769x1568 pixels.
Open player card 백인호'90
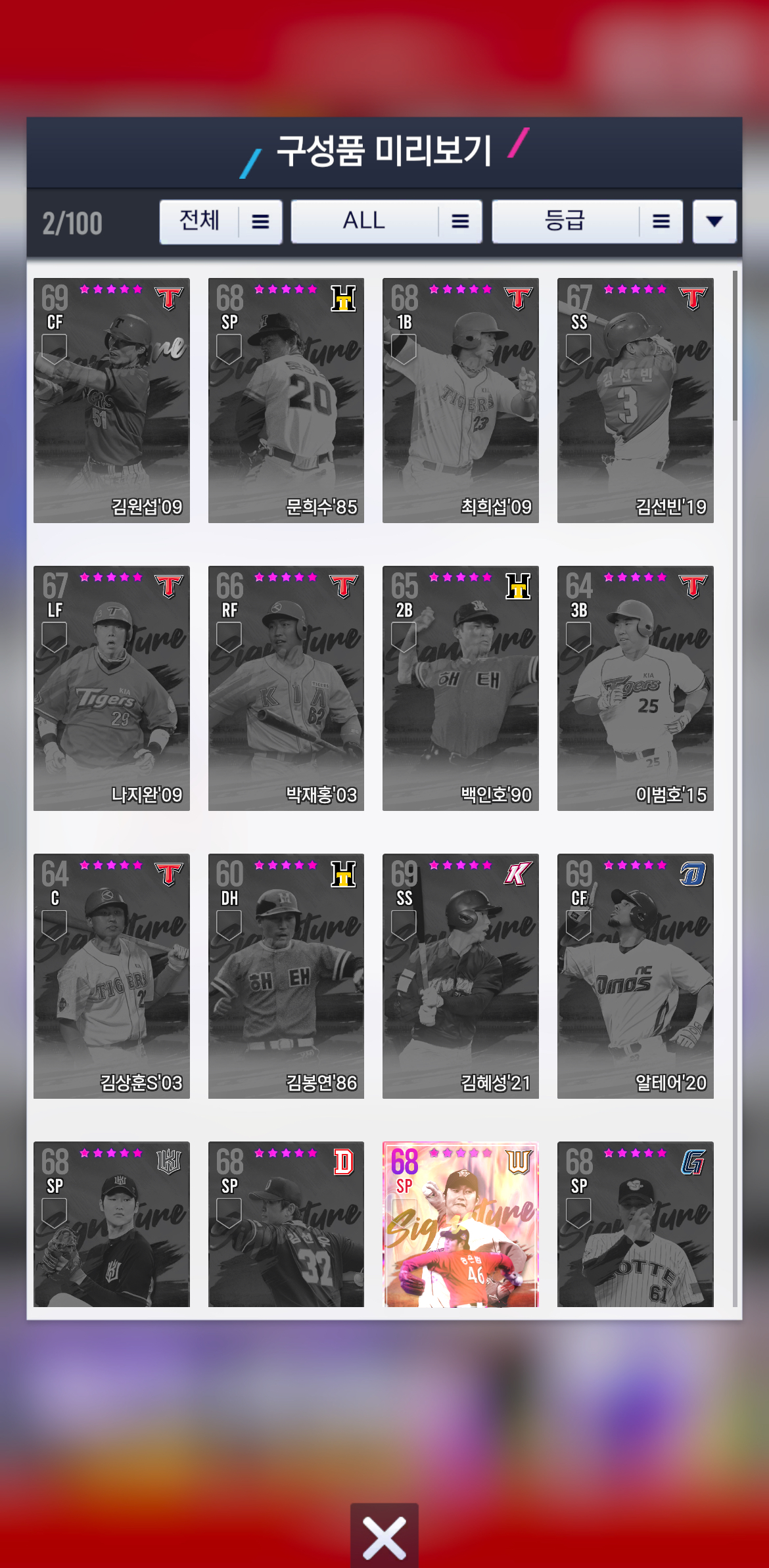[461, 688]
